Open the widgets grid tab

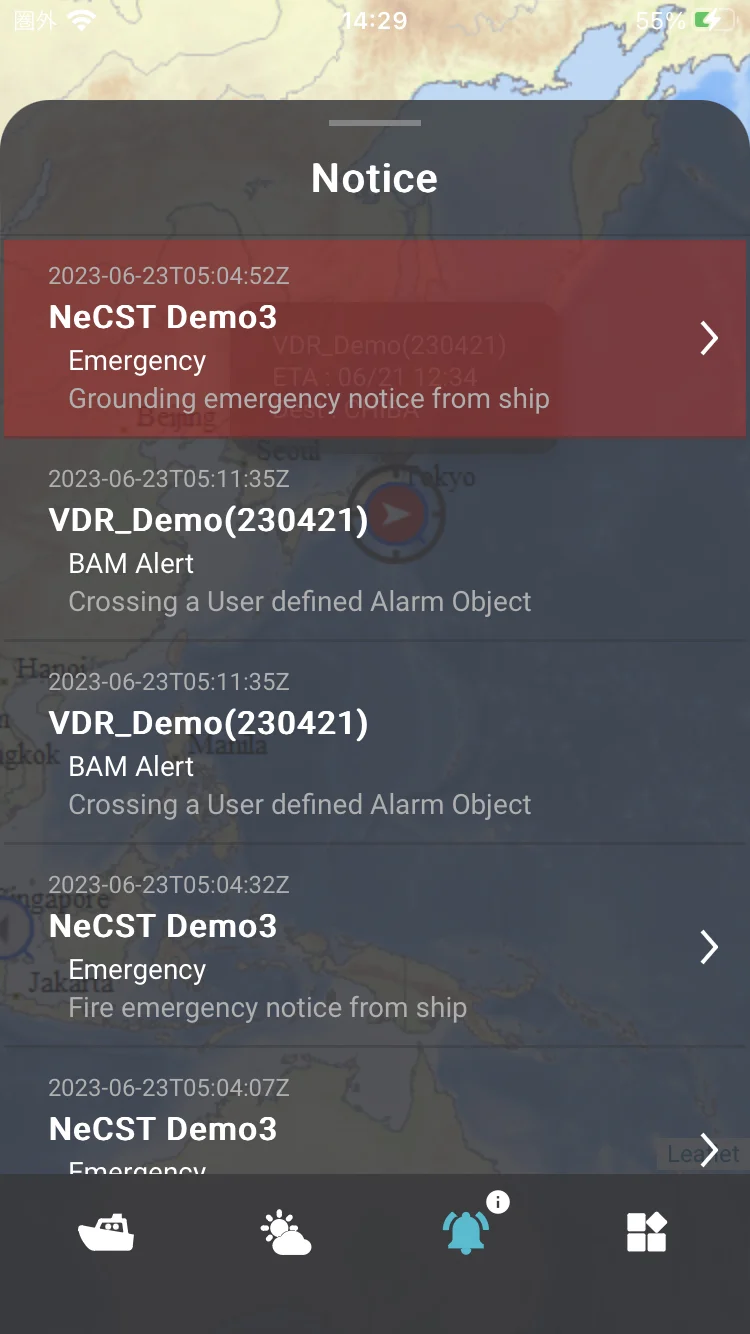tap(646, 1232)
